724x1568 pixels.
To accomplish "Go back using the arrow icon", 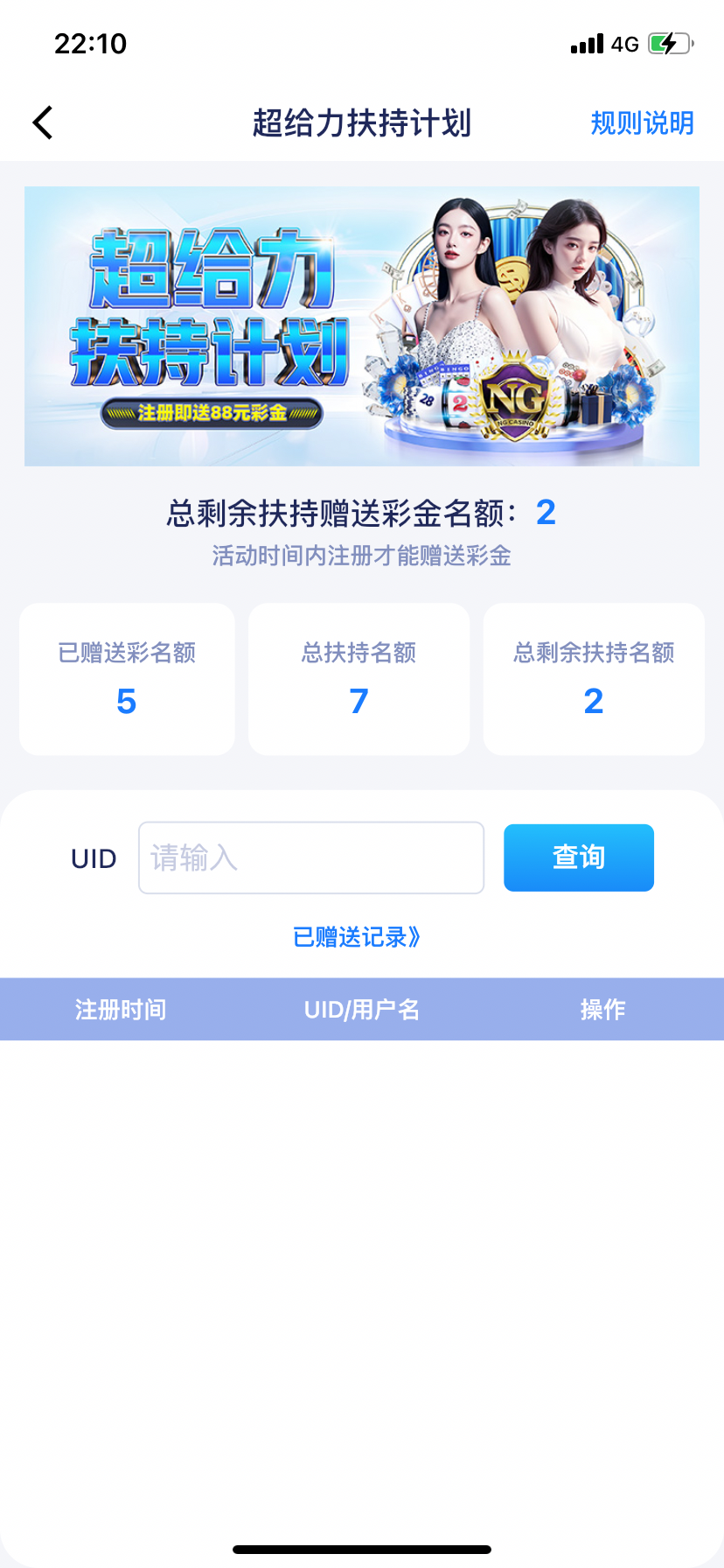I will coord(43,122).
